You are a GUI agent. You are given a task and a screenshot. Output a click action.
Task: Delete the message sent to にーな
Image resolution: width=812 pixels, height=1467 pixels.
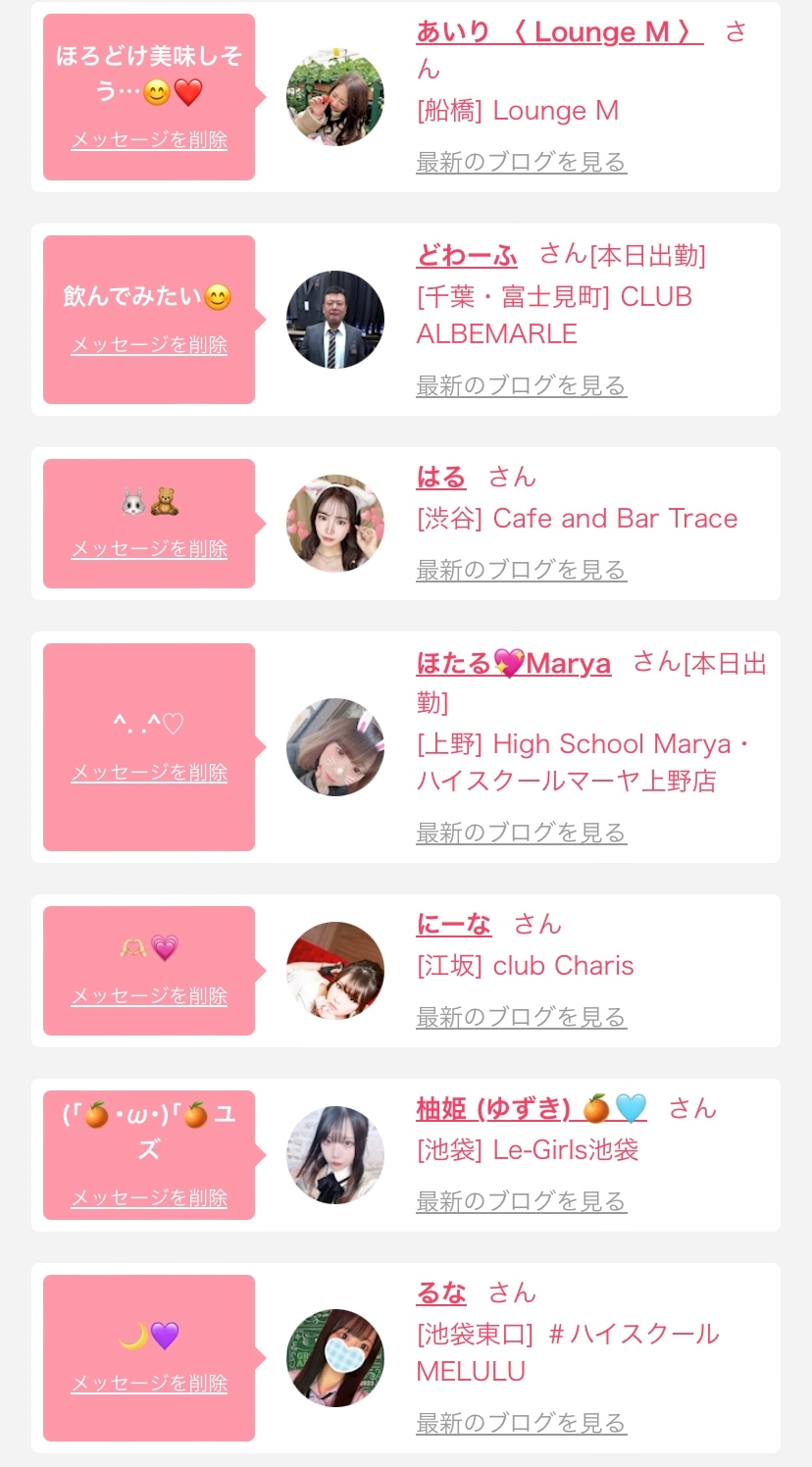[x=149, y=996]
